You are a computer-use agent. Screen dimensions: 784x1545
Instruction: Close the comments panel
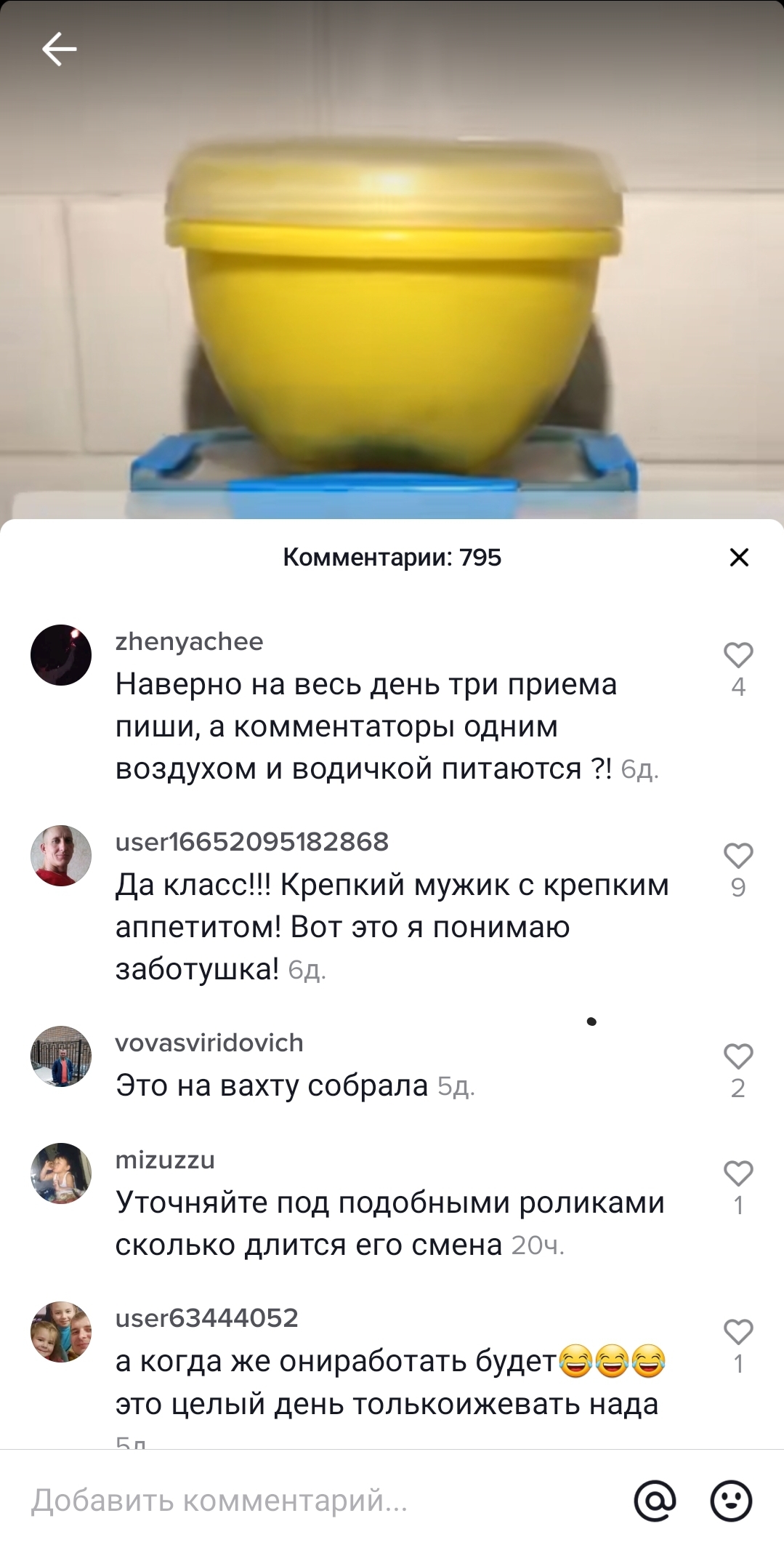point(738,558)
